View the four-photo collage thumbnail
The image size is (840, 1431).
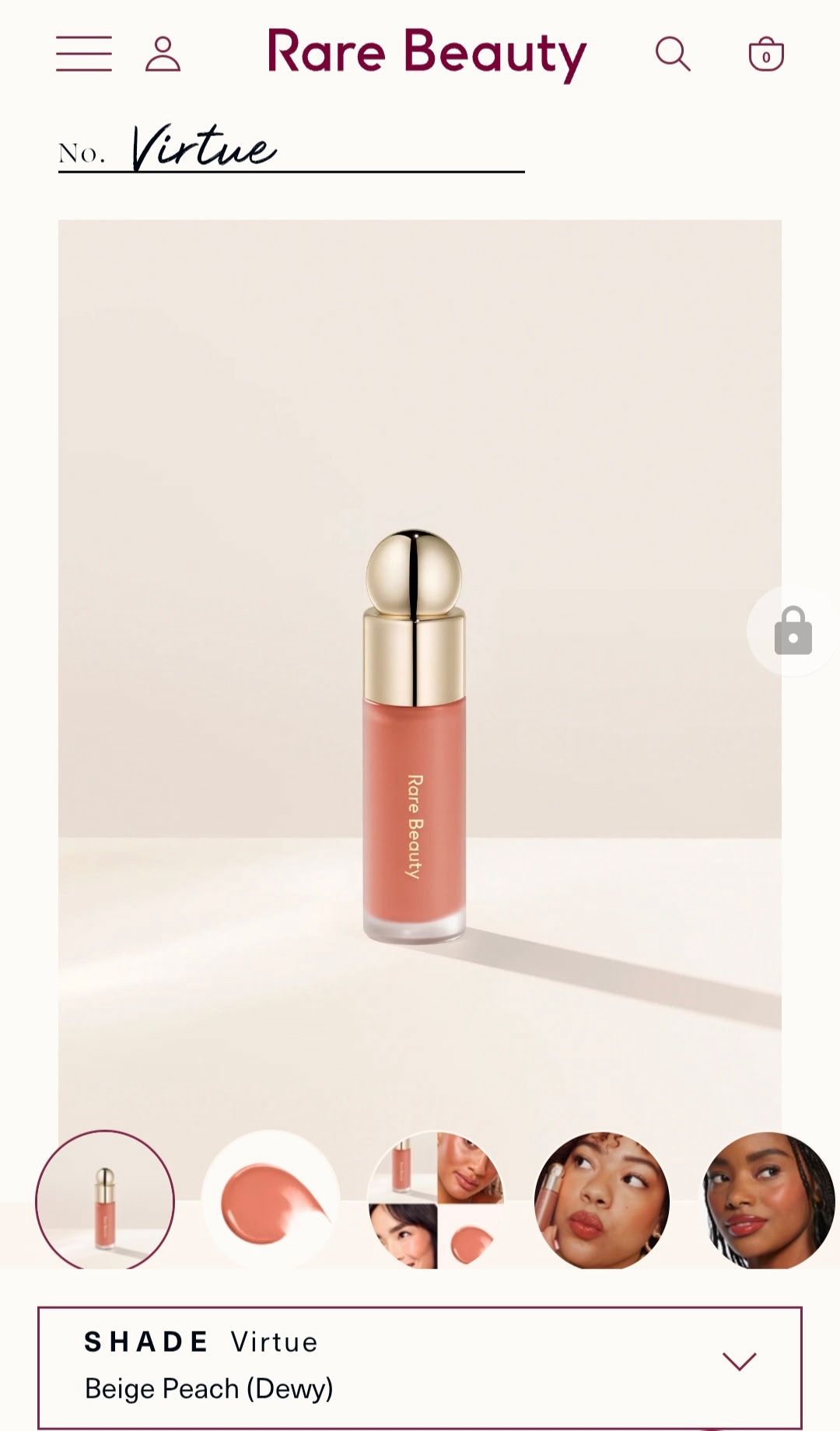pyautogui.click(x=436, y=1200)
